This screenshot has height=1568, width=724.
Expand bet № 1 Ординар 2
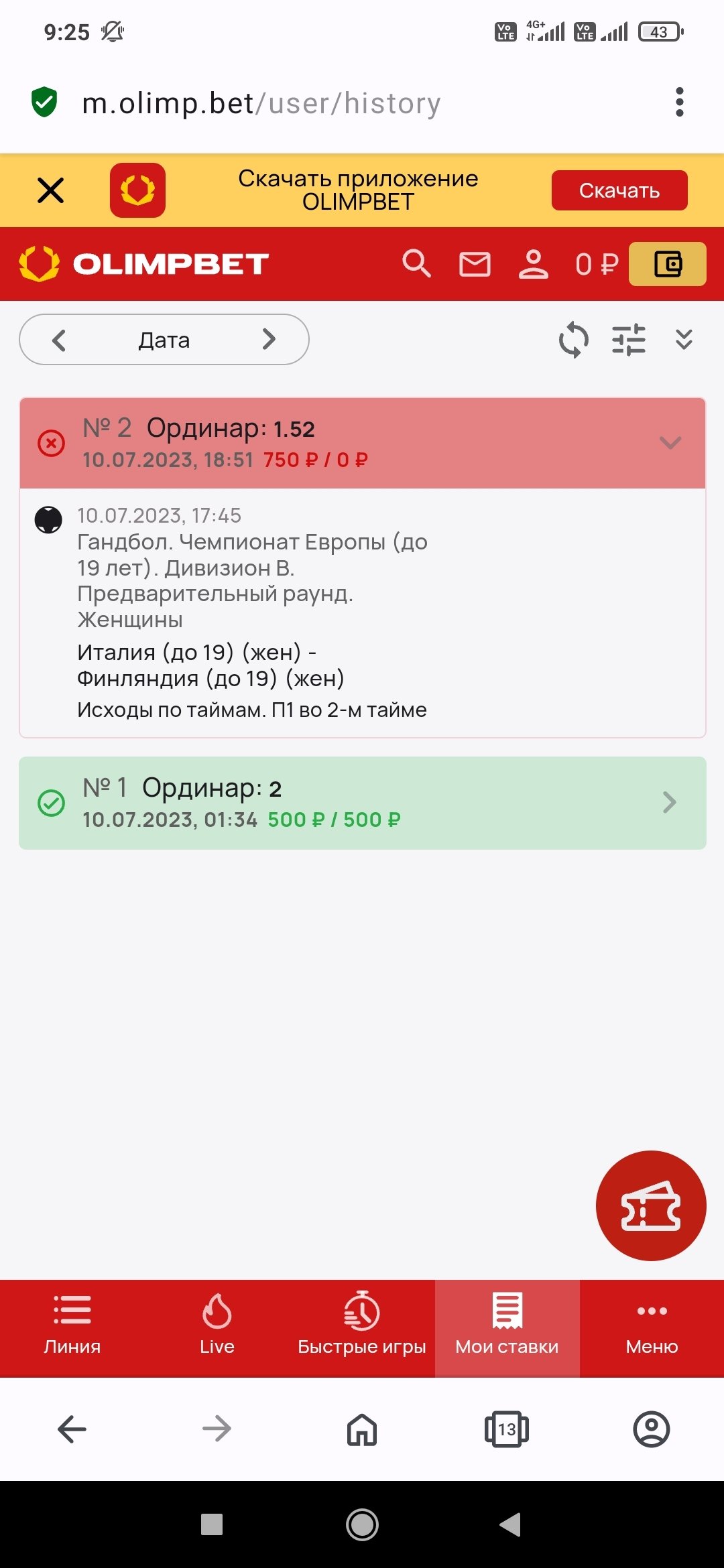668,803
